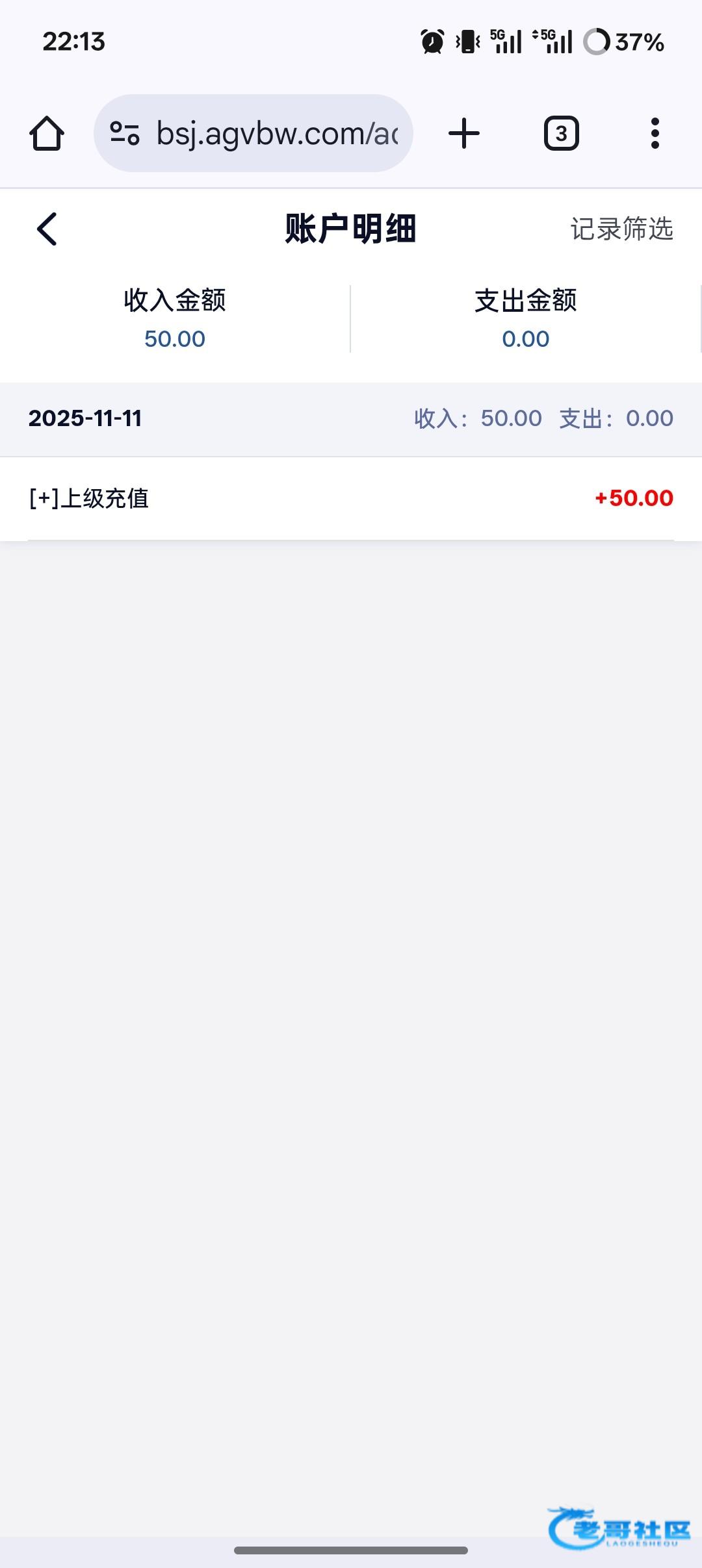View site information icon in address bar
The image size is (702, 1568).
pos(125,134)
